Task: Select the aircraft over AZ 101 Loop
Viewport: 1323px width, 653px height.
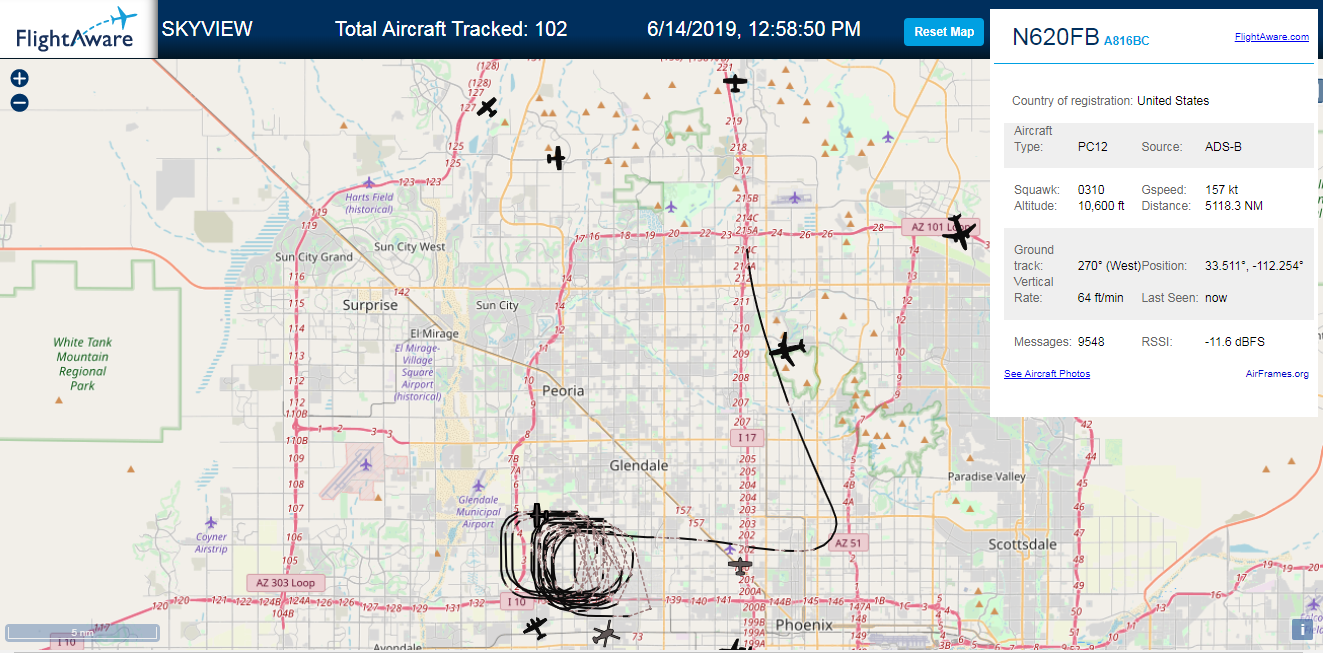Action: 960,232
